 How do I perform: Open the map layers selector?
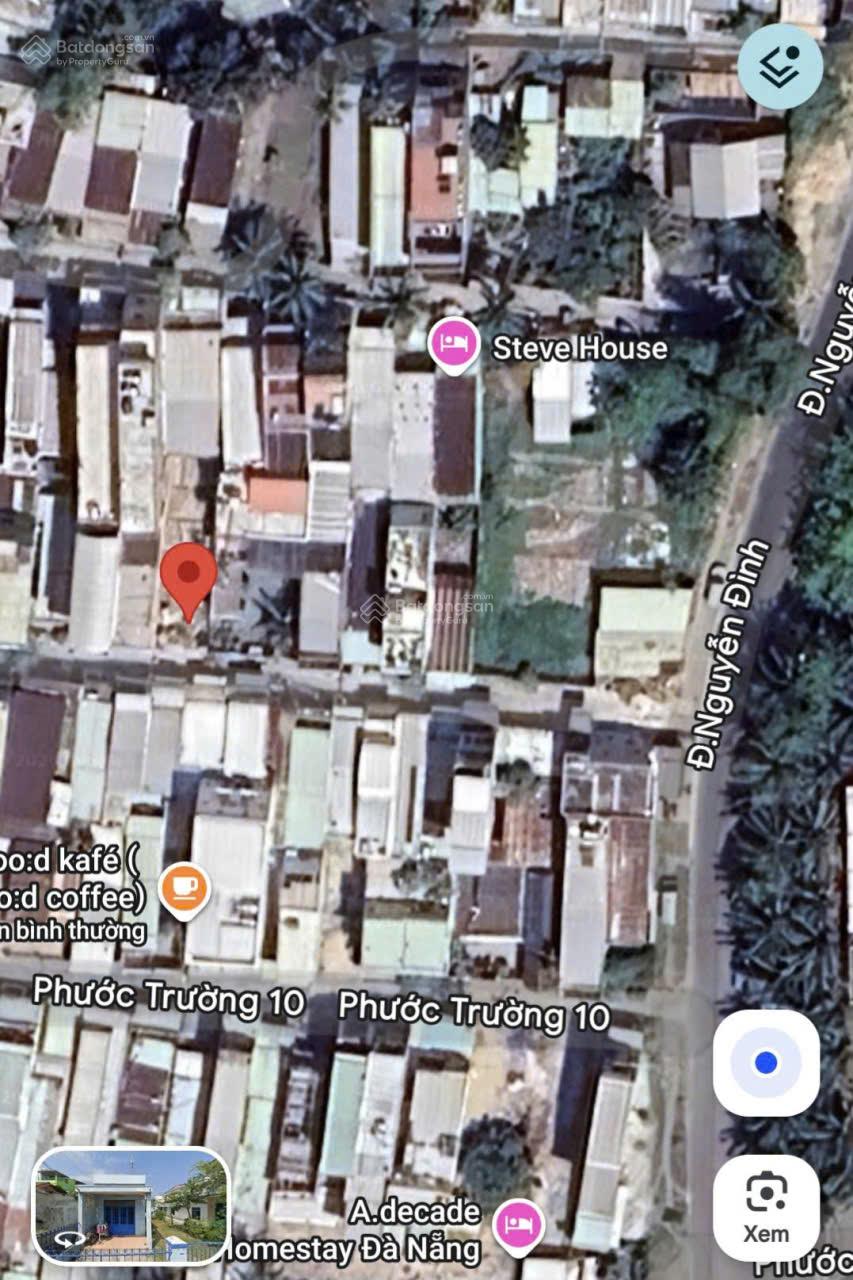pyautogui.click(x=780, y=66)
